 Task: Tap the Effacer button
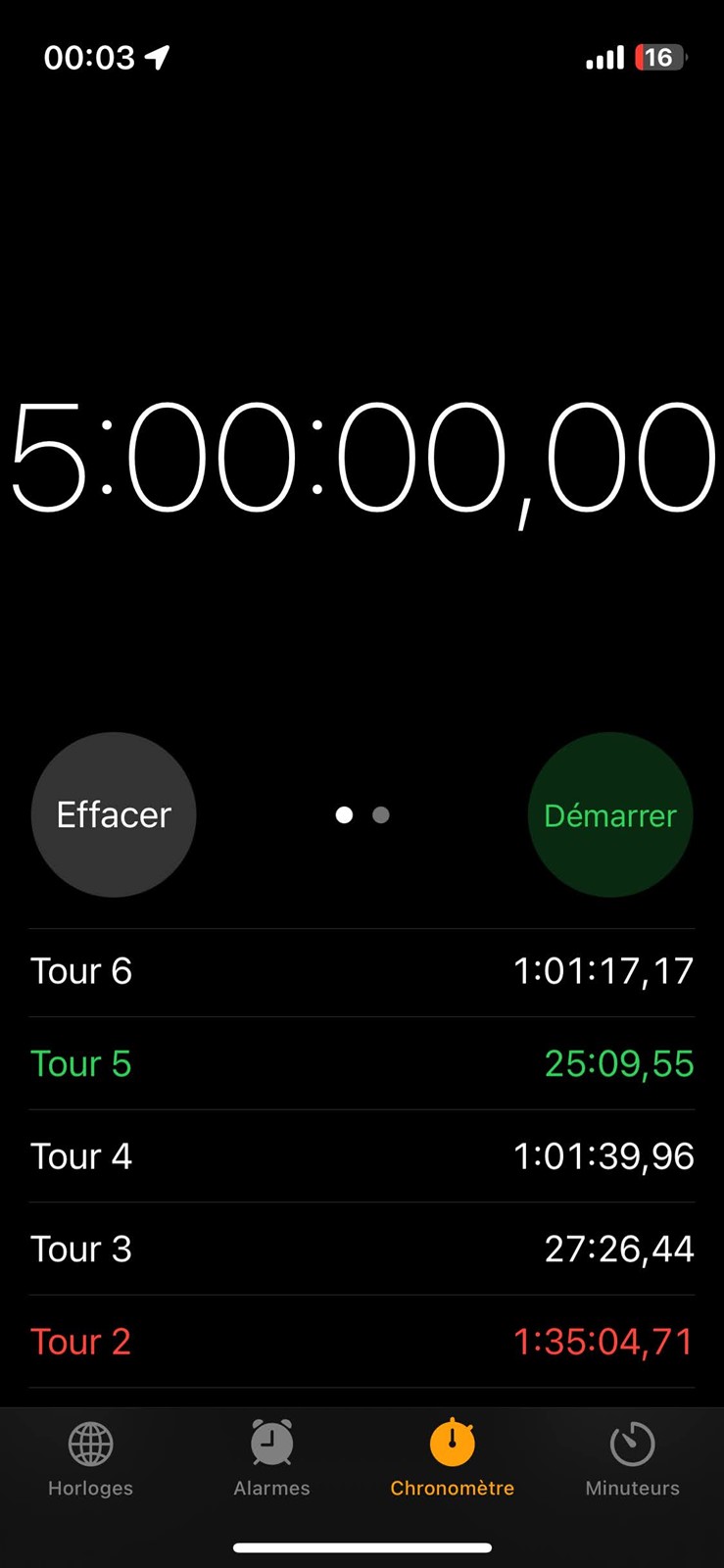114,814
